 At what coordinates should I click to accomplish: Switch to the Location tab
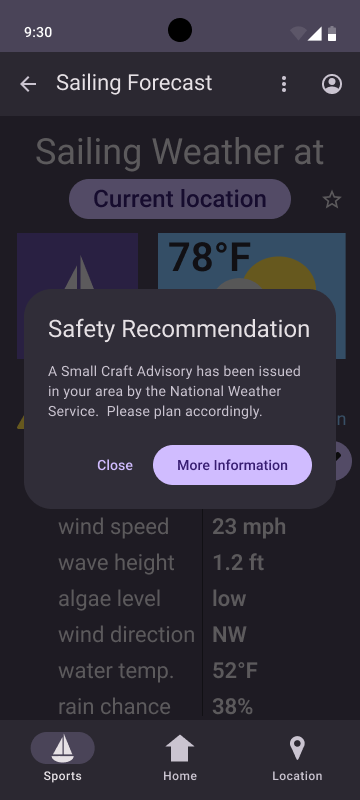[x=297, y=757]
